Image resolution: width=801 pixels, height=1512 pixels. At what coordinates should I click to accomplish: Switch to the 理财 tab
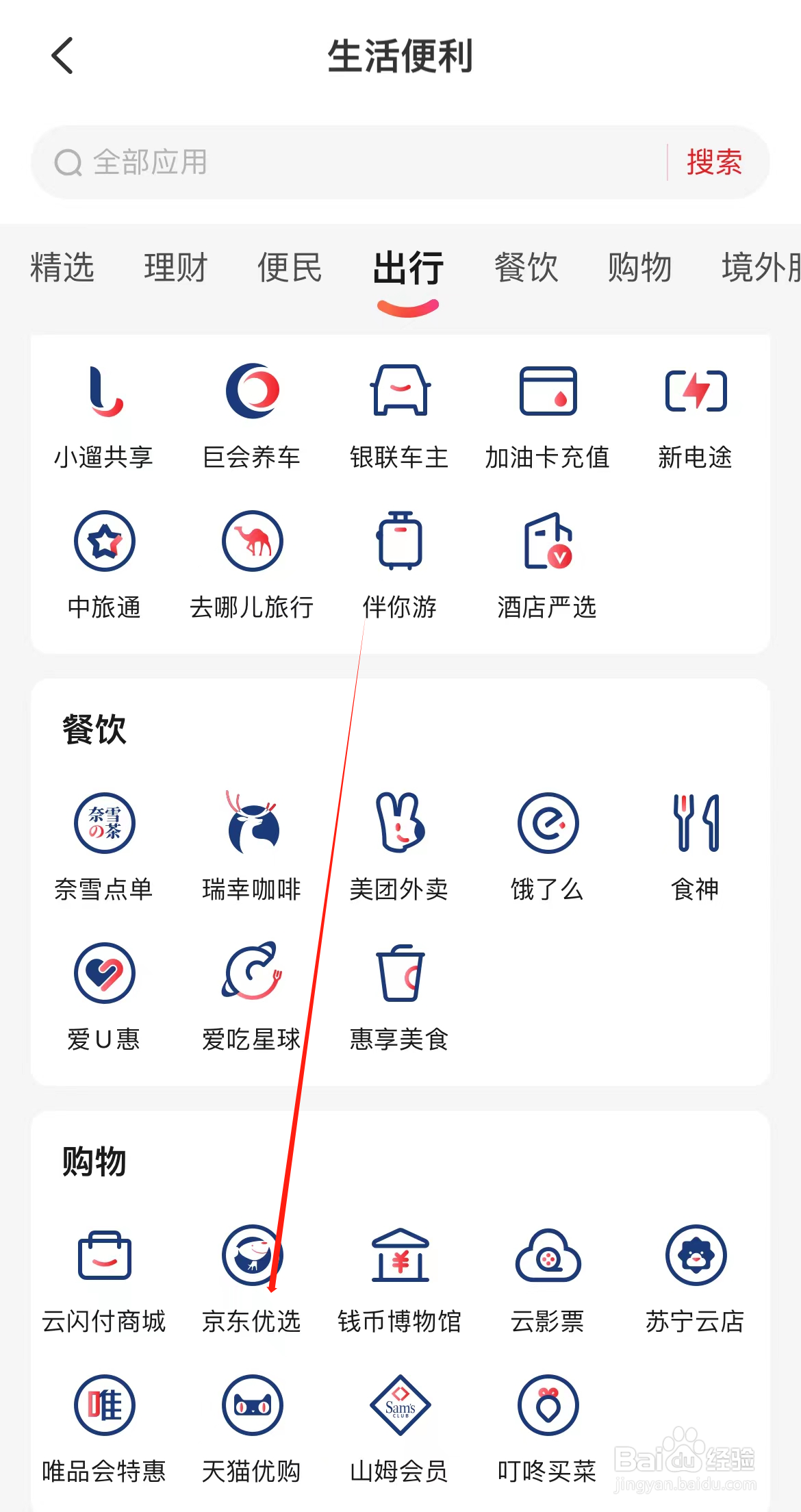[x=176, y=268]
